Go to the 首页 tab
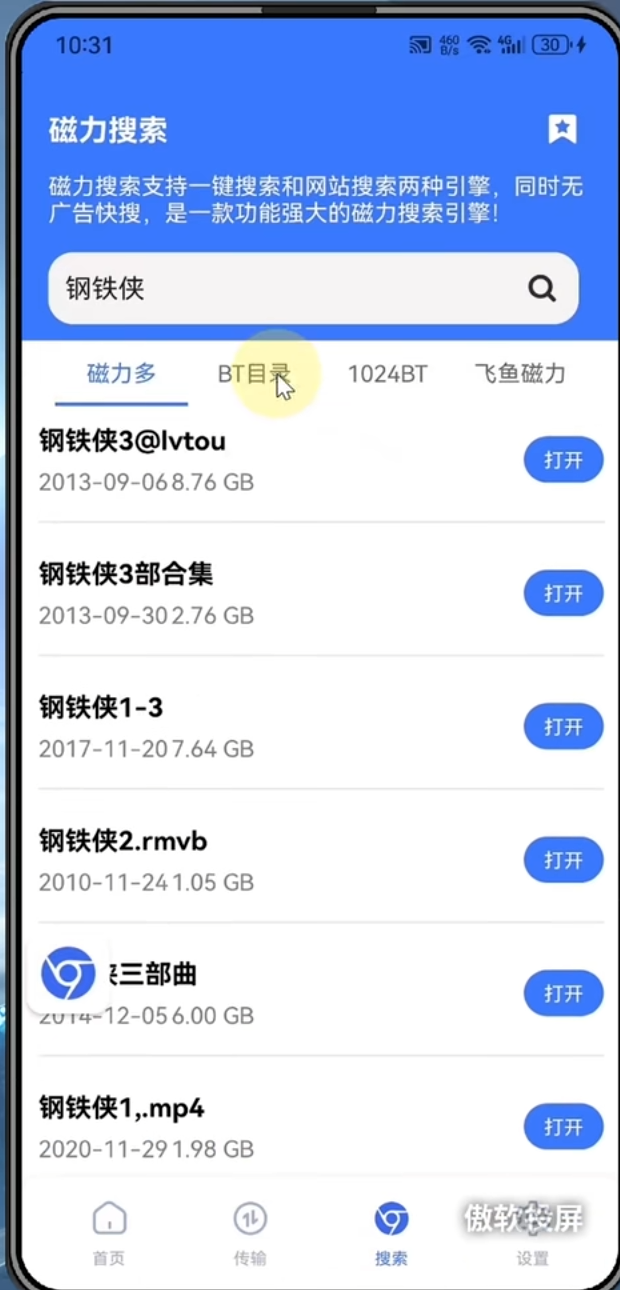Viewport: 620px width, 1290px height. pyautogui.click(x=109, y=1232)
